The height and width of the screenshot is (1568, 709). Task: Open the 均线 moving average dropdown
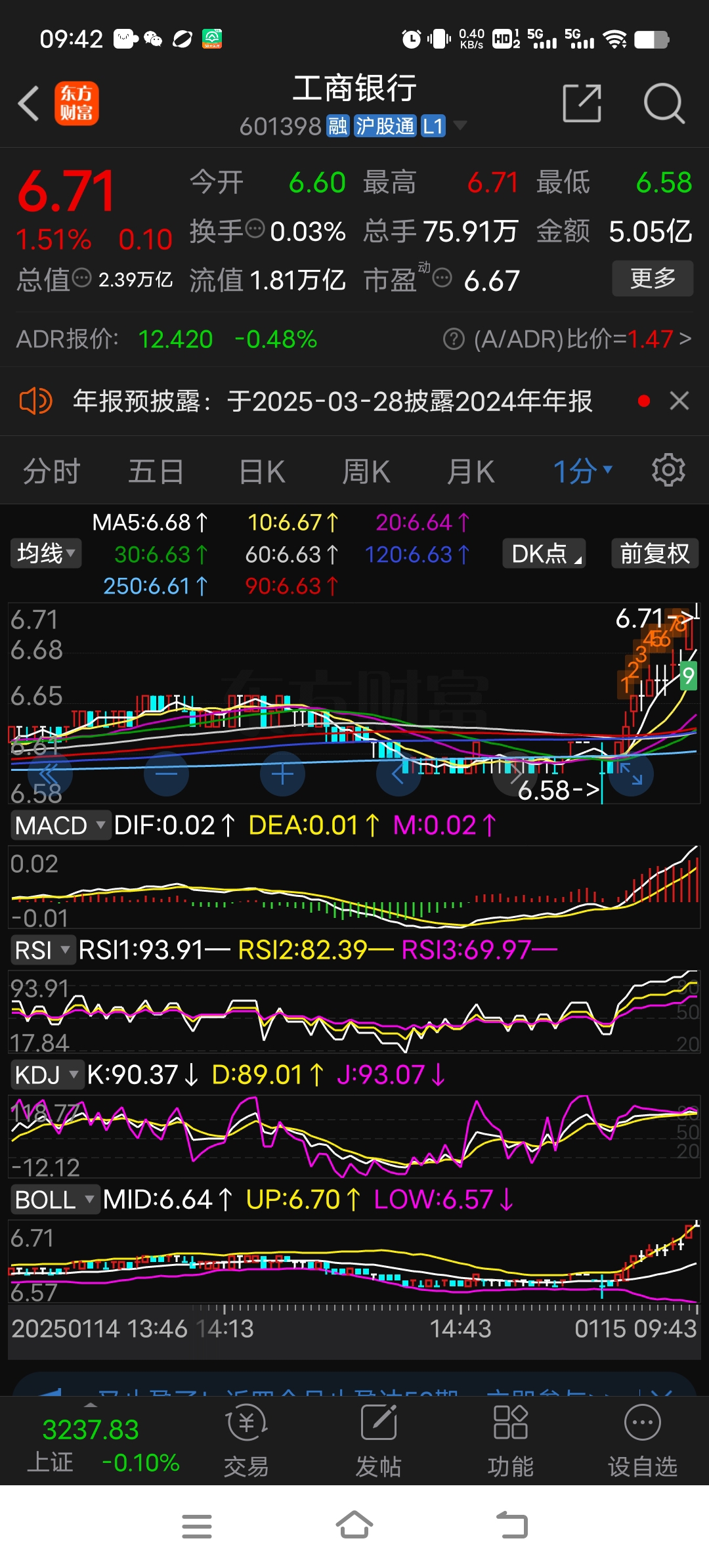click(x=45, y=554)
